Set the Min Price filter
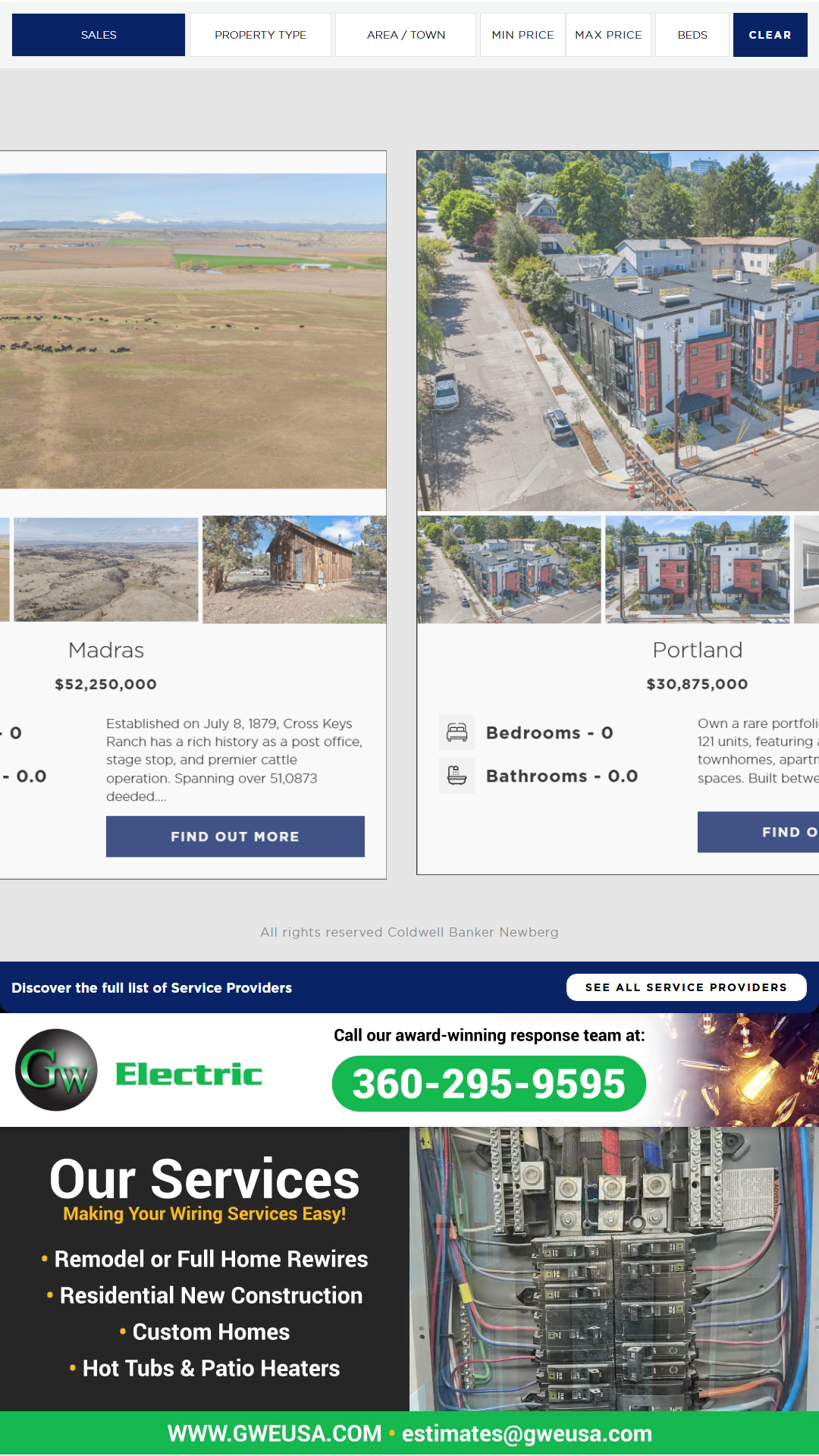819x1456 pixels. (x=522, y=35)
